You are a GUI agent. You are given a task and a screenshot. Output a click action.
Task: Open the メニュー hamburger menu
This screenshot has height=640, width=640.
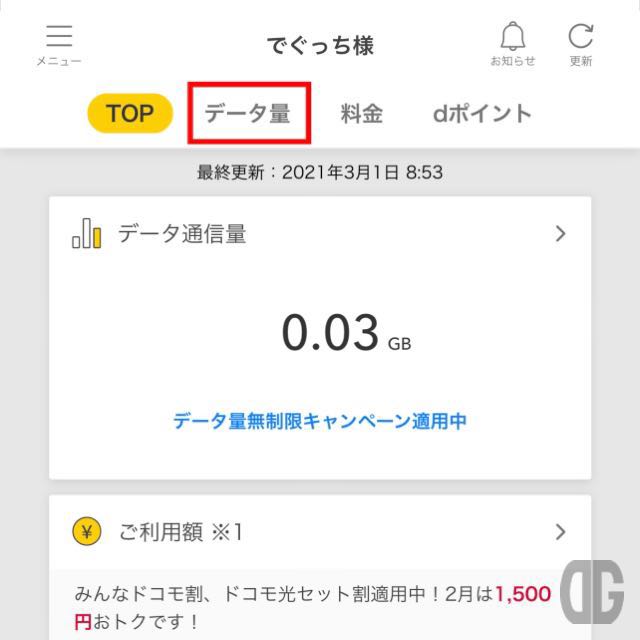59,44
